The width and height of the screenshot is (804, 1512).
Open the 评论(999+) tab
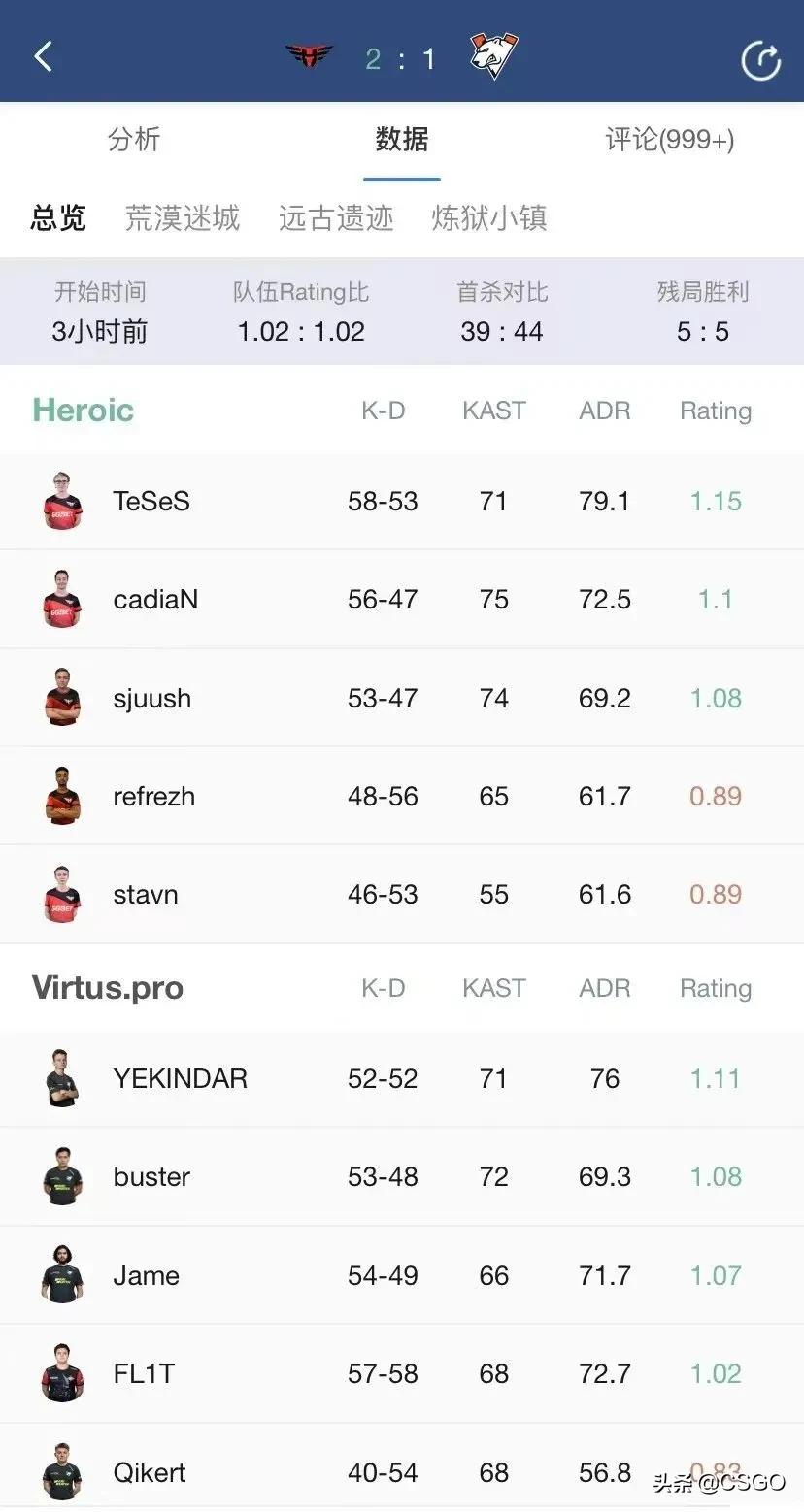(669, 140)
